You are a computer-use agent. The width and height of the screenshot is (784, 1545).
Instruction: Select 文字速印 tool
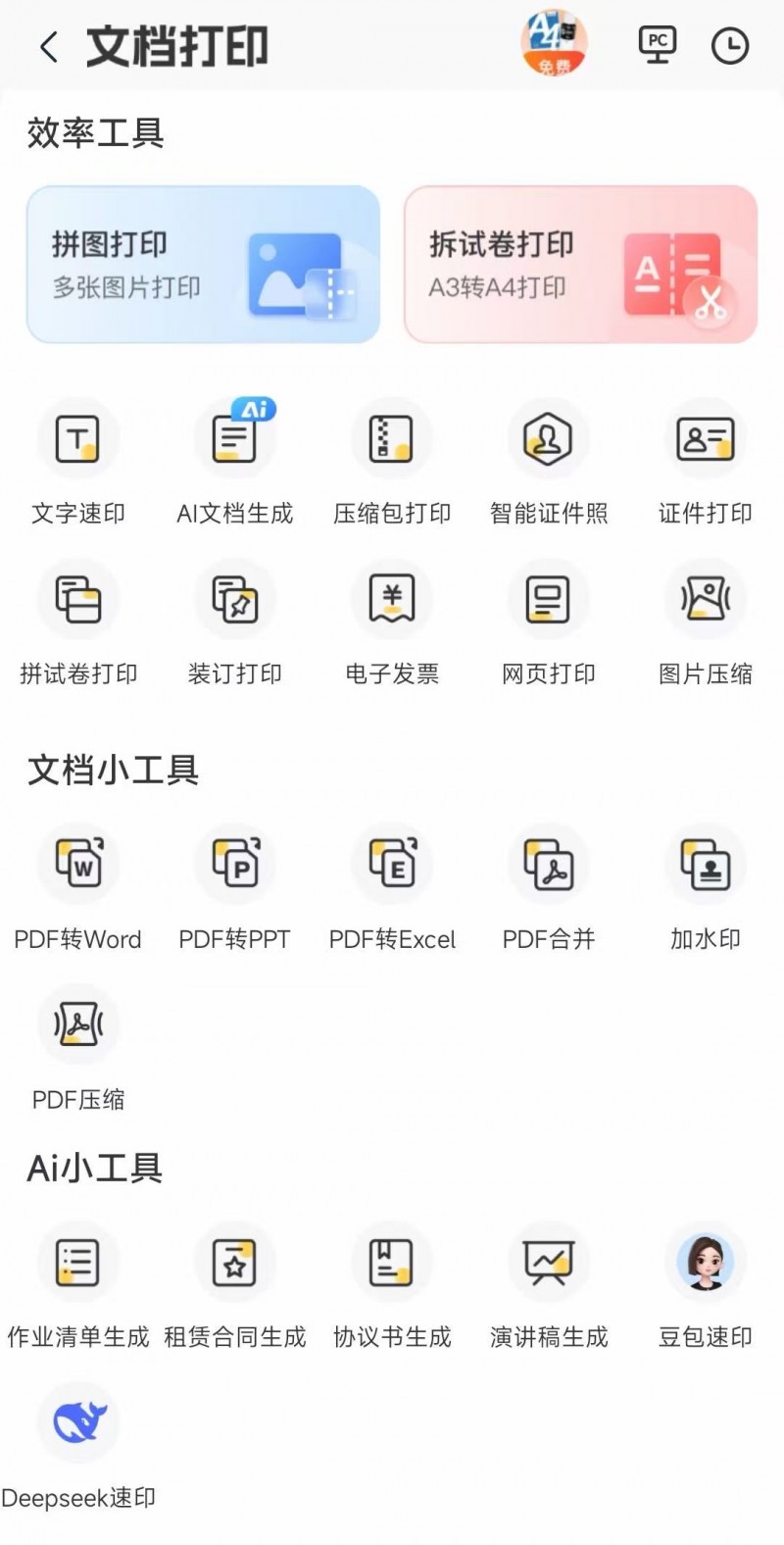78,440
